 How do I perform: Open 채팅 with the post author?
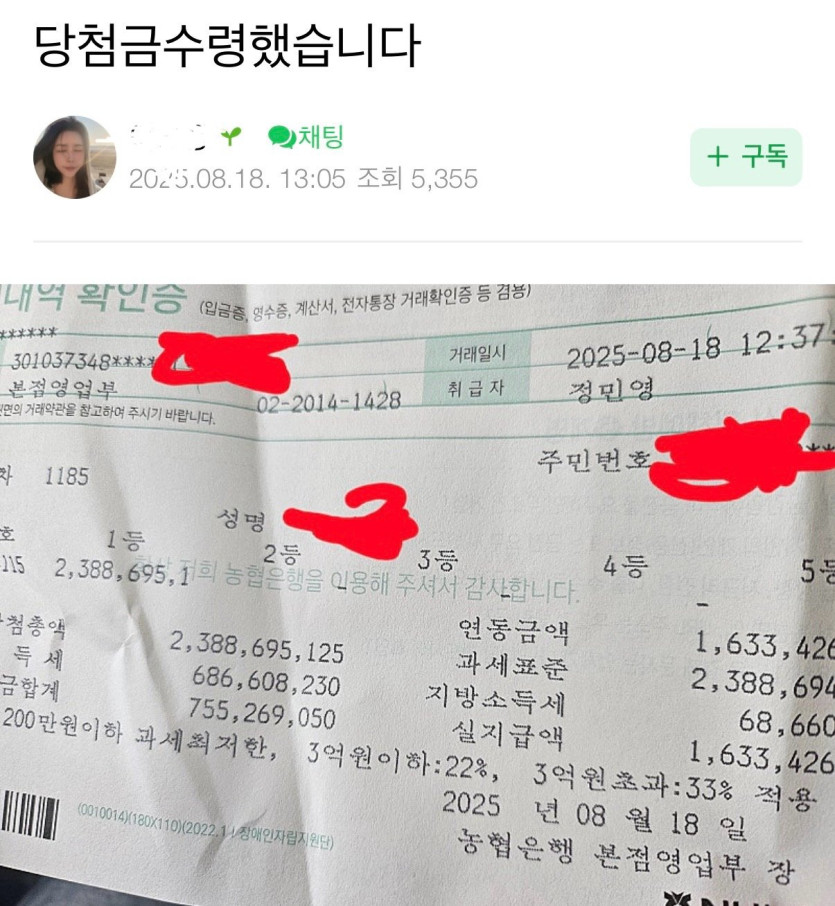(x=306, y=137)
